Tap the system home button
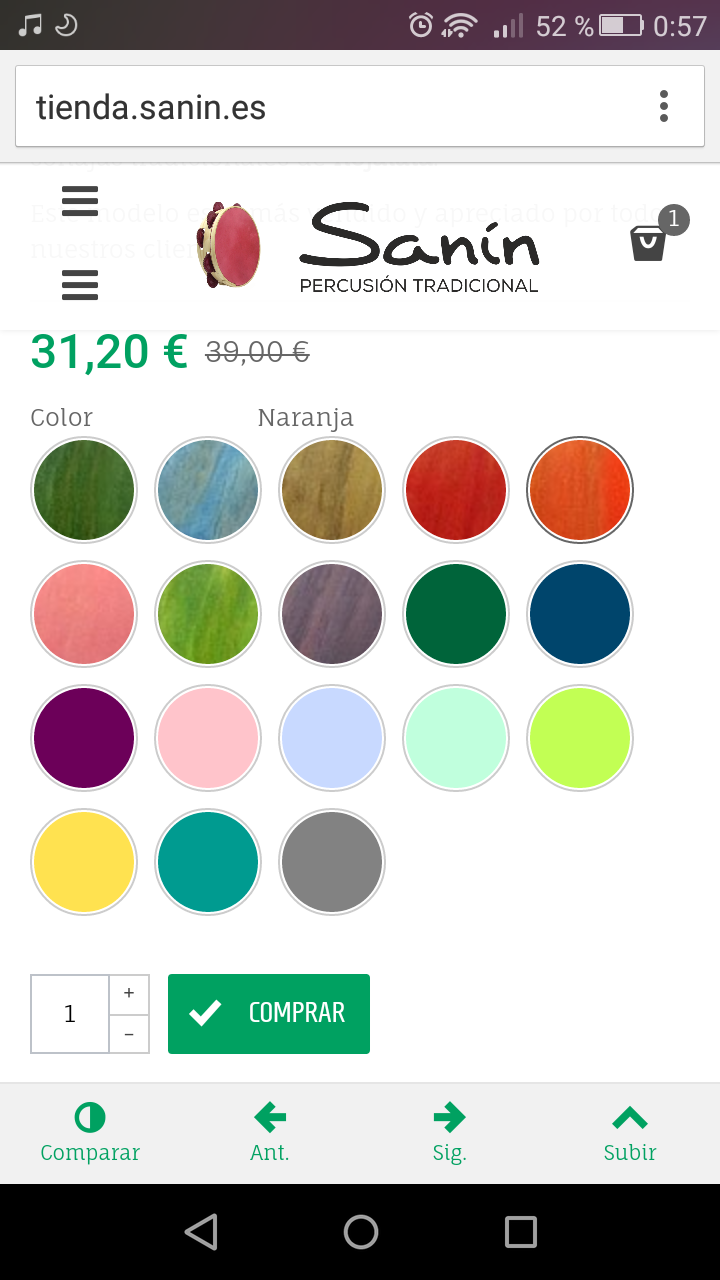Screen dimensions: 720x1280 click(361, 1232)
